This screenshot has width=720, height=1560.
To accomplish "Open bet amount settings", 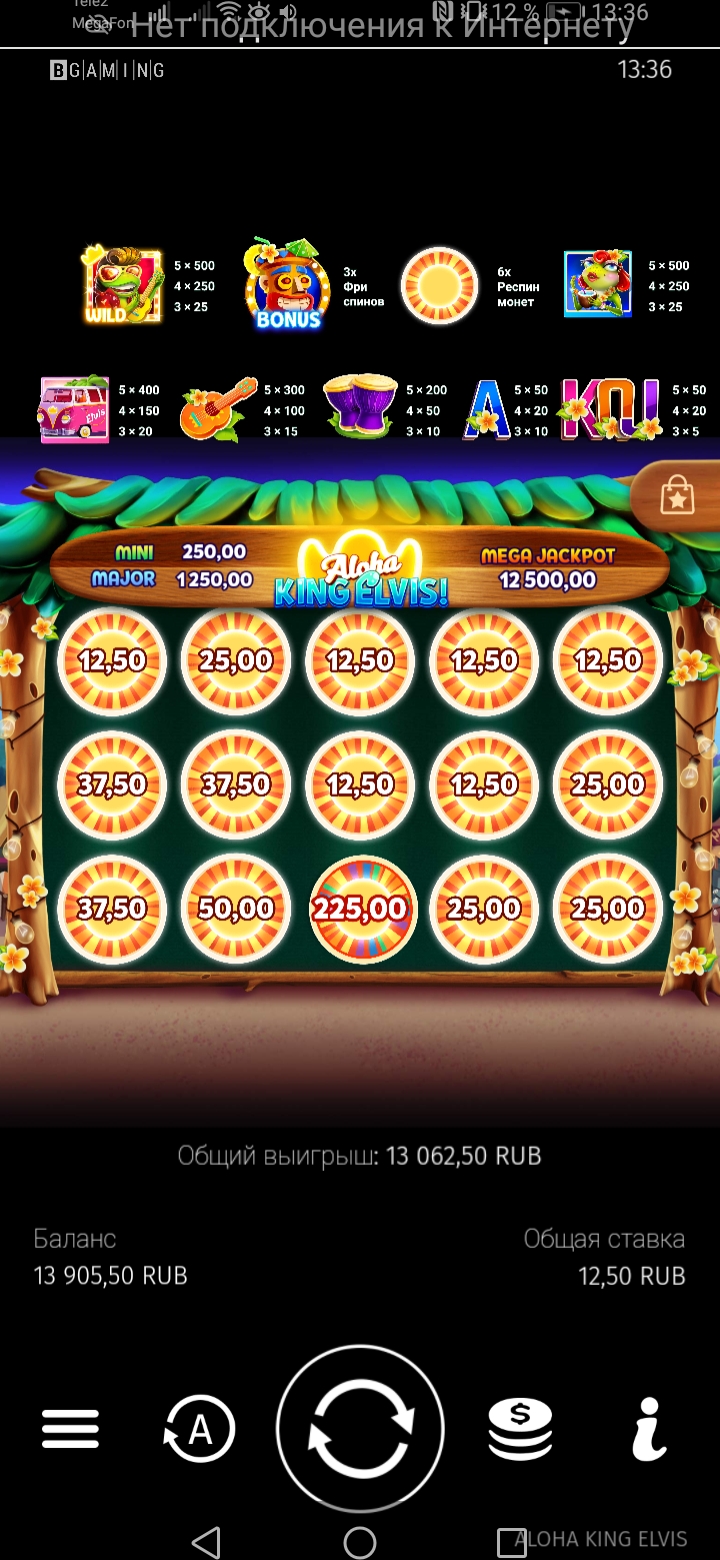I will (519, 1429).
